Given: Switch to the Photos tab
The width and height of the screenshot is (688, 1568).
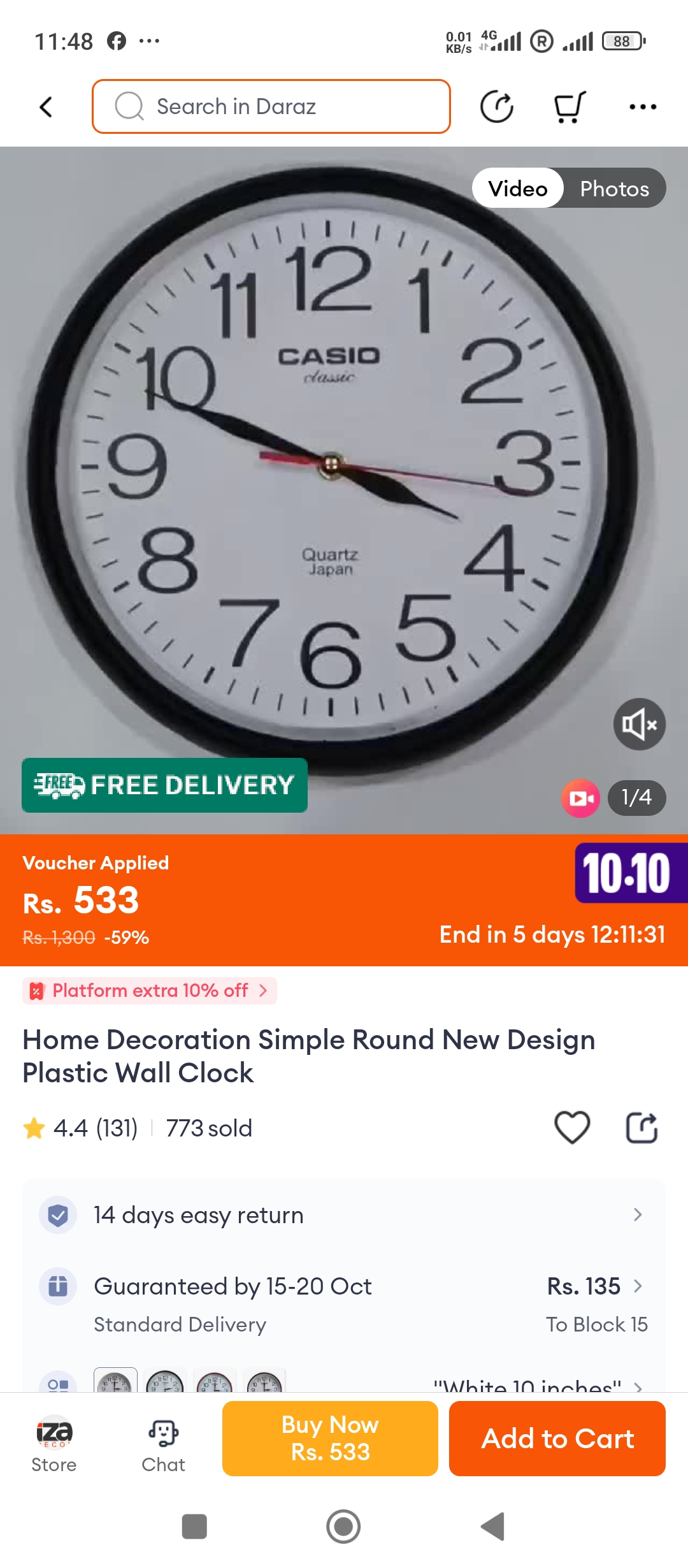Looking at the screenshot, I should point(614,189).
